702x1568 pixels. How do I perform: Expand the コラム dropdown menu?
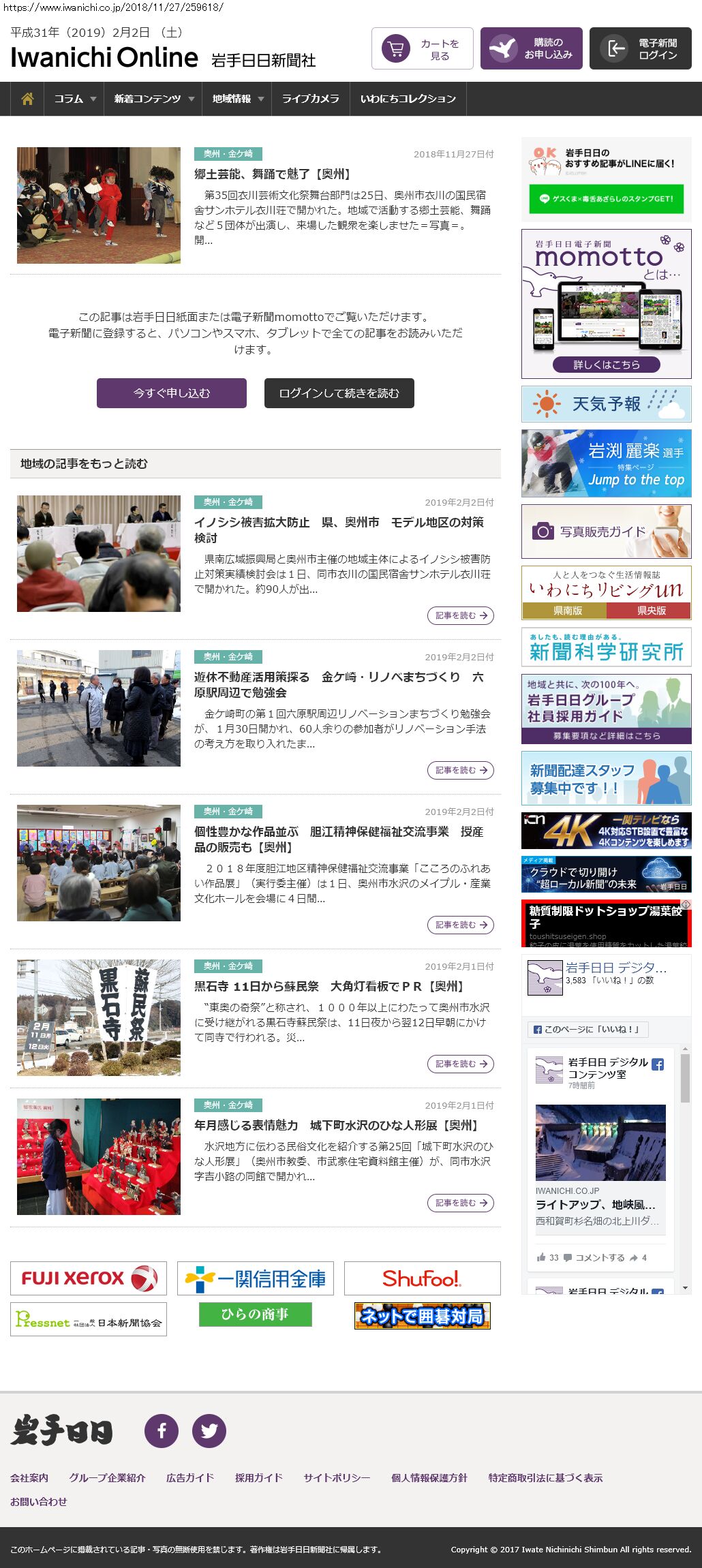click(74, 99)
